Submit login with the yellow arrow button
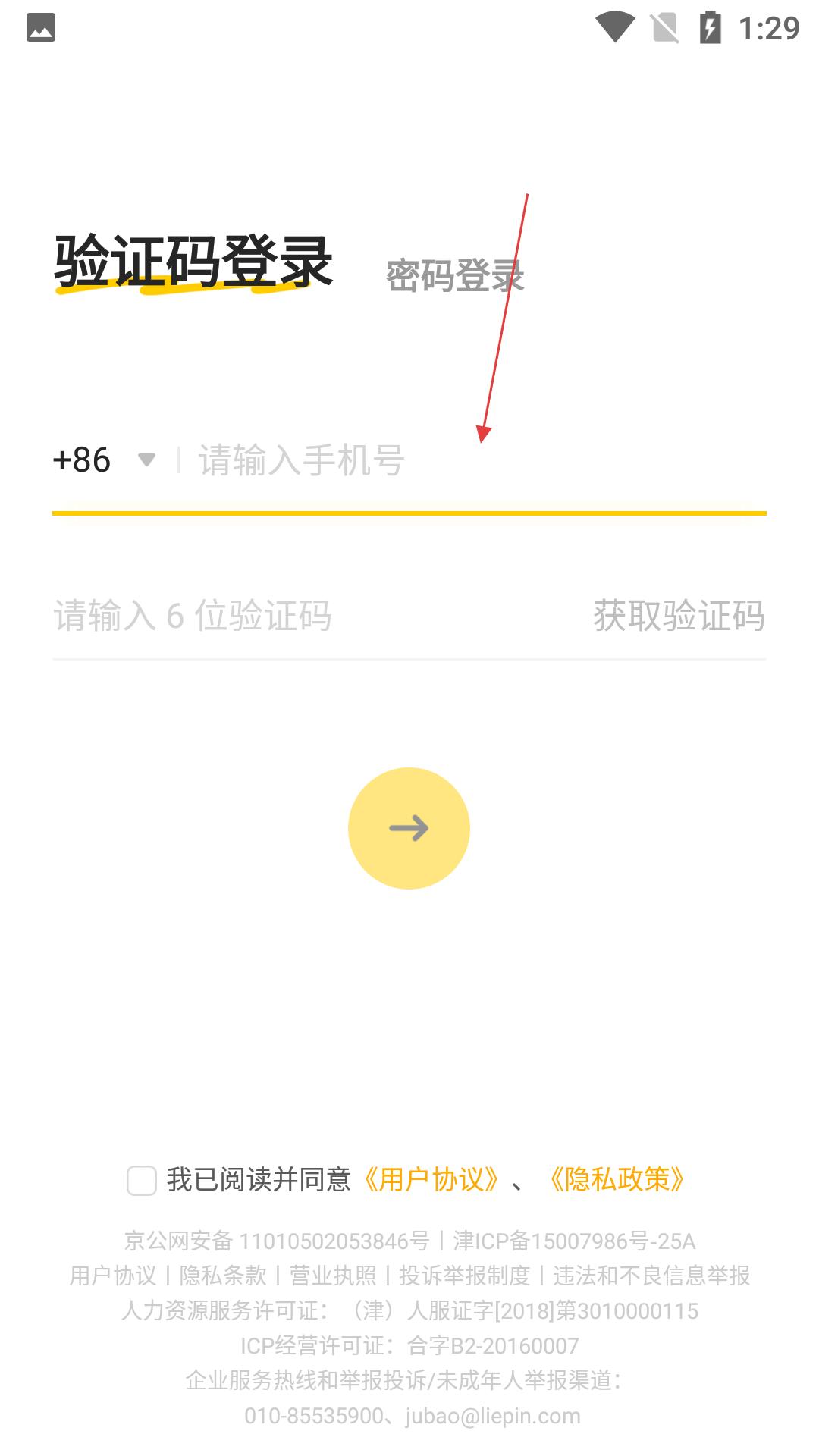The image size is (819, 1456). (x=409, y=828)
